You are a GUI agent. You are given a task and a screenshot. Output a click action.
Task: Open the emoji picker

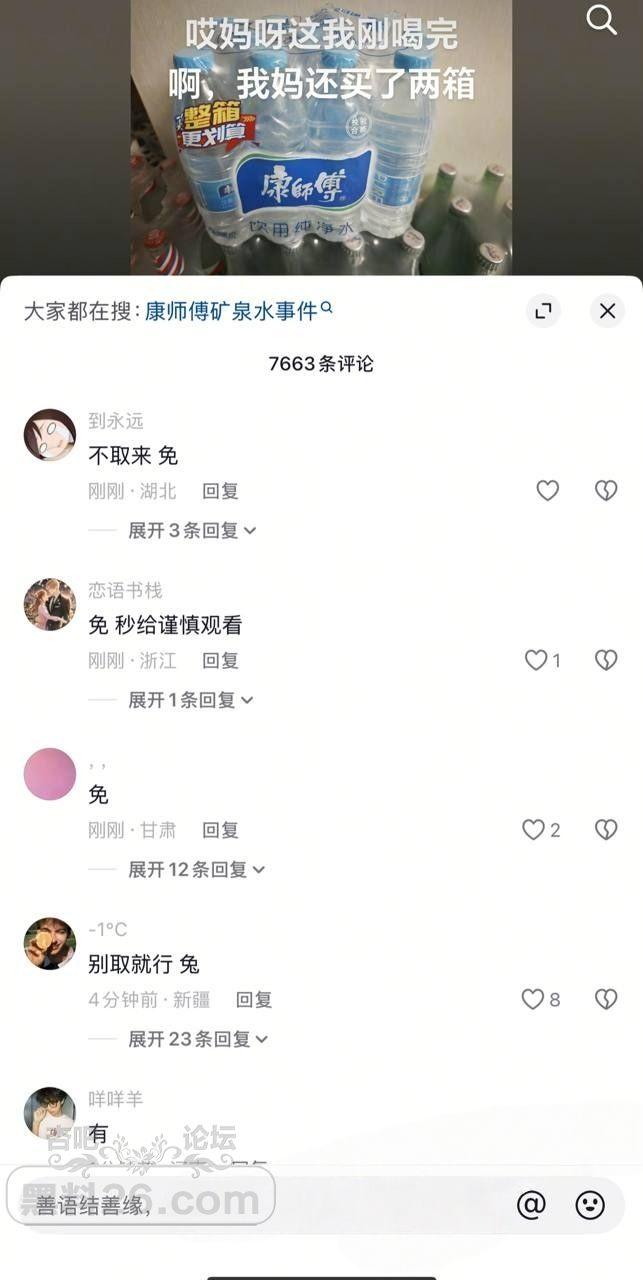tap(590, 1205)
